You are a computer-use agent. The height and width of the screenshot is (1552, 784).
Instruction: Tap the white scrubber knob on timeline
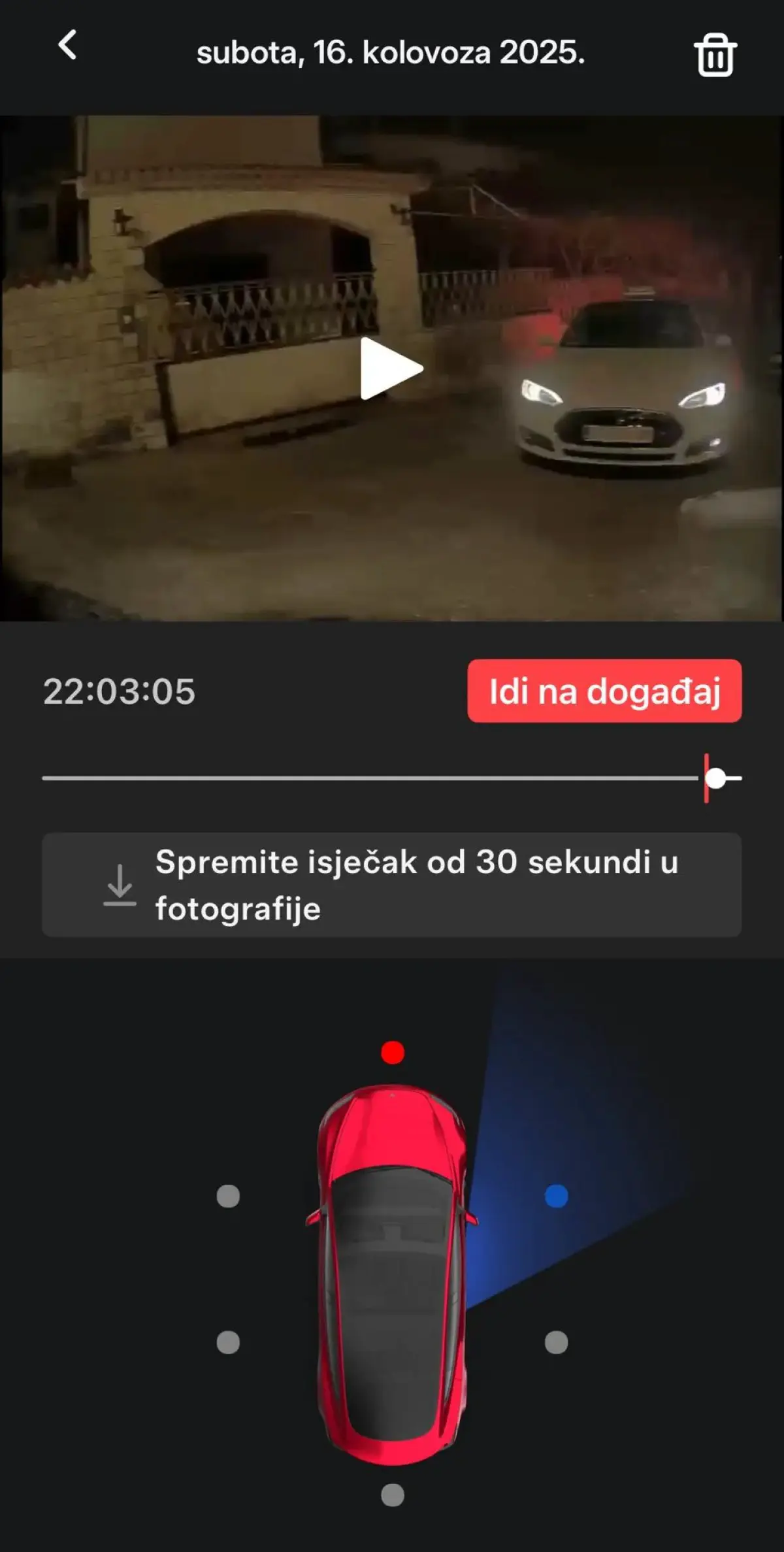coord(716,778)
